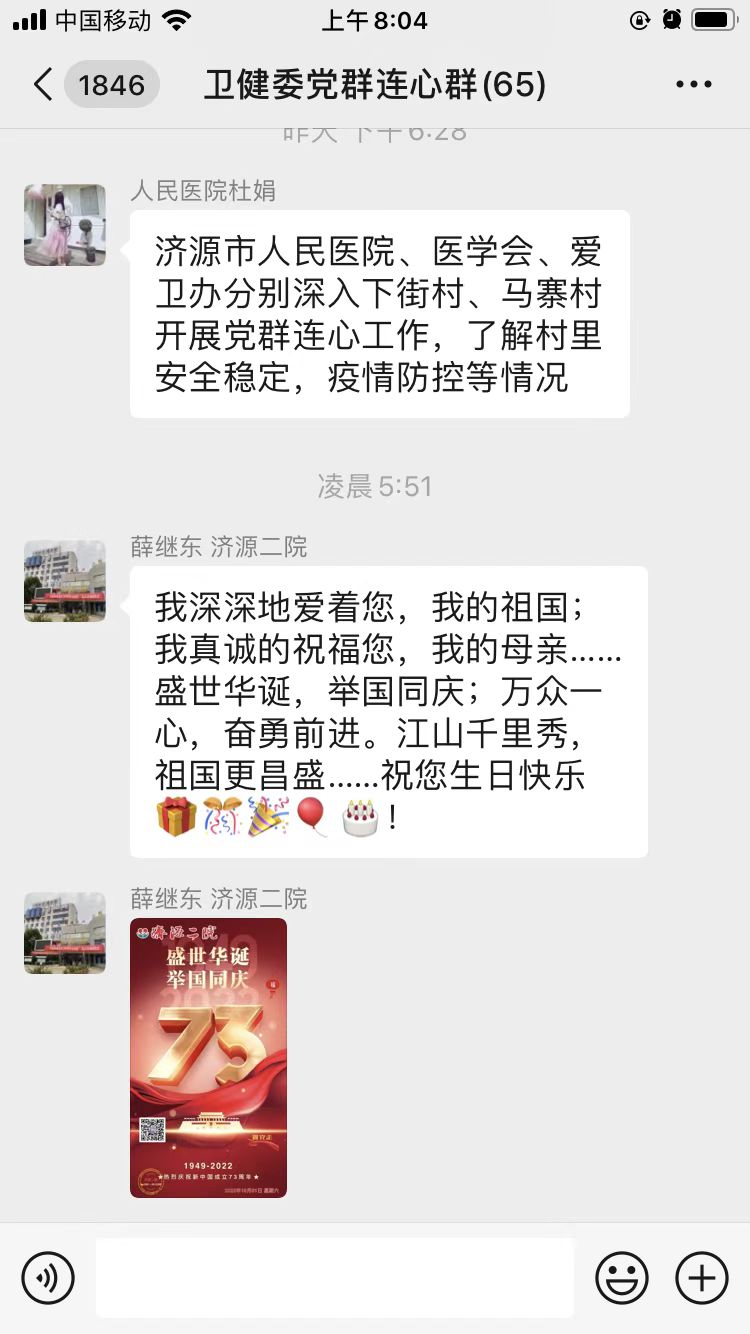View profile avatar of 人民医院杜娟
The image size is (750, 1334).
(65, 225)
